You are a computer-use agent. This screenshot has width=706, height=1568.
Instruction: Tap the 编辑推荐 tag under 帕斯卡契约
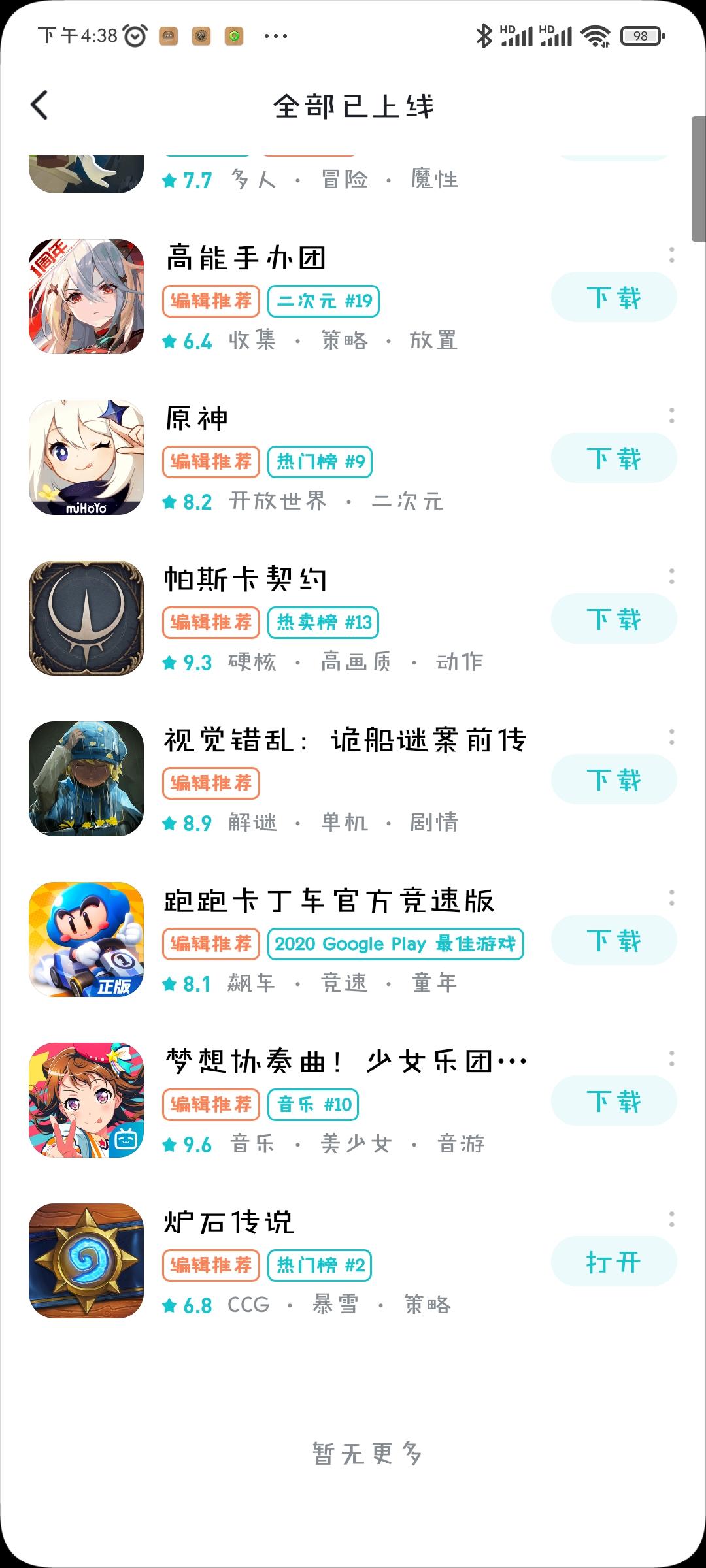[x=210, y=623]
